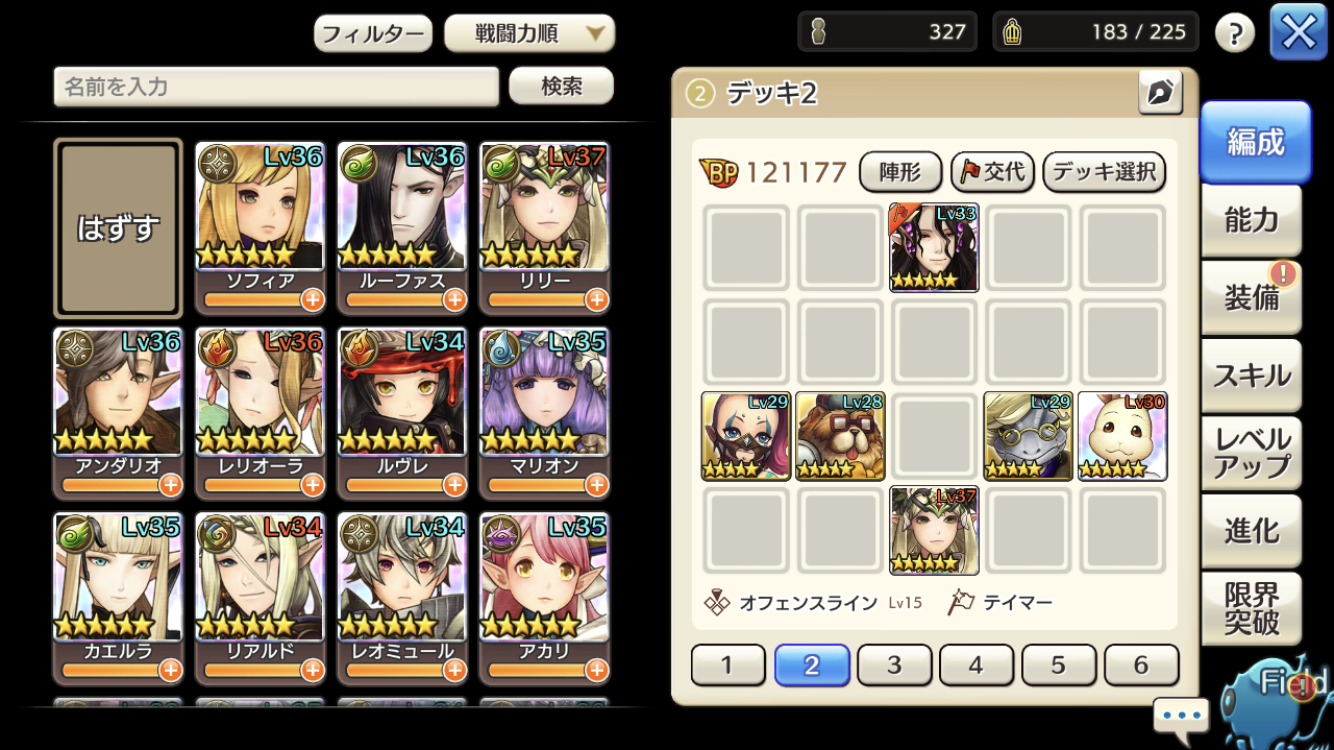This screenshot has width=1334, height=750.
Task: Switch to deck number 3
Action: point(894,665)
